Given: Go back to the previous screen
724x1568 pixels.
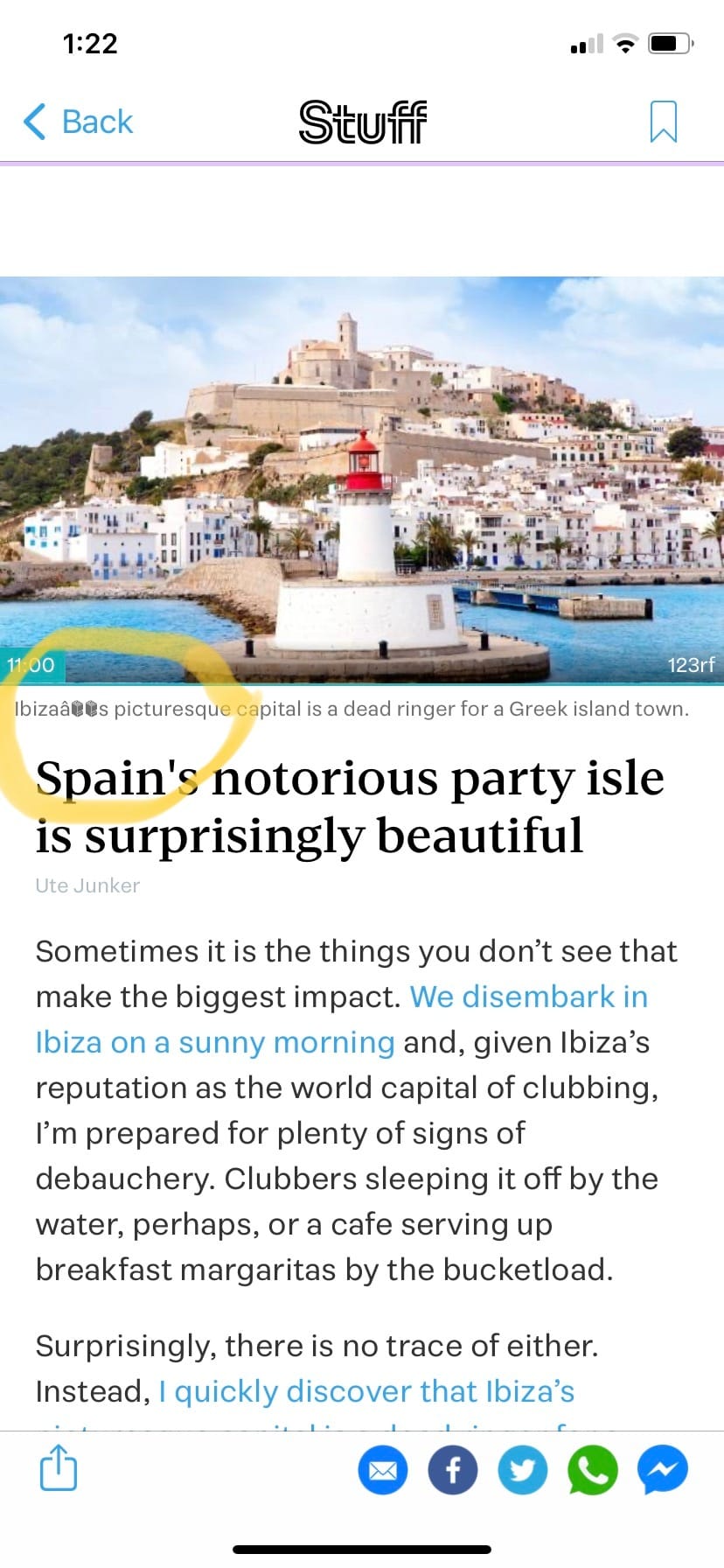Looking at the screenshot, I should [79, 122].
